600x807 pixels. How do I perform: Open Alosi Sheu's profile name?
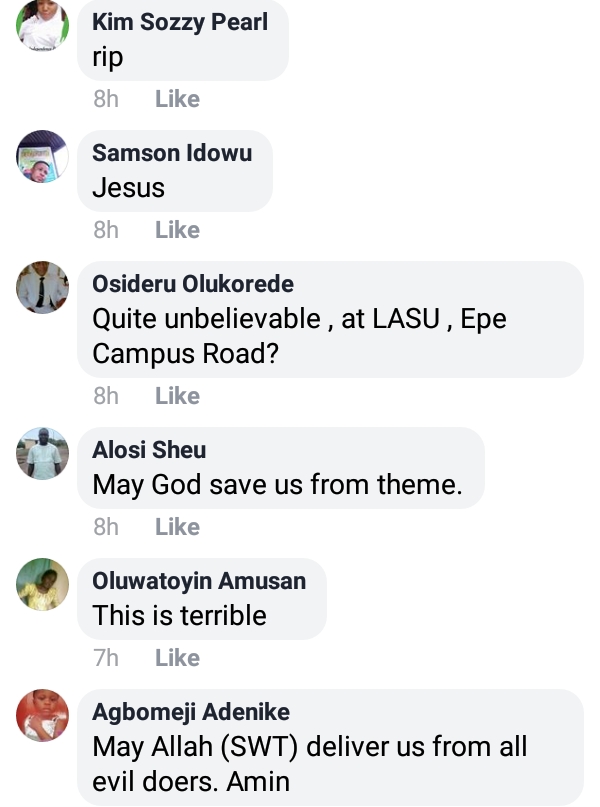[x=149, y=450]
